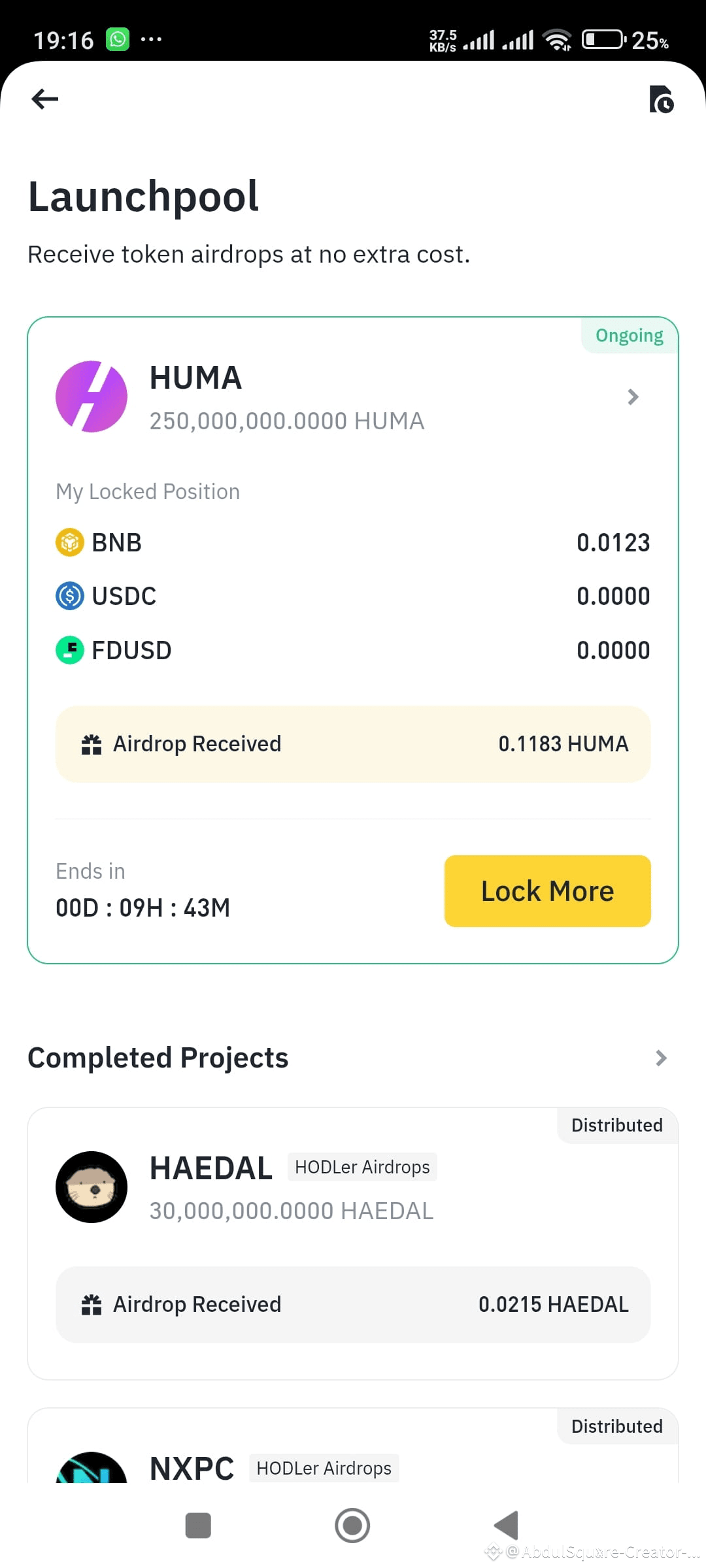The image size is (706, 1568).
Task: Tap the gift icon beside HAEDAL Airdrop Received
Action: click(92, 1304)
